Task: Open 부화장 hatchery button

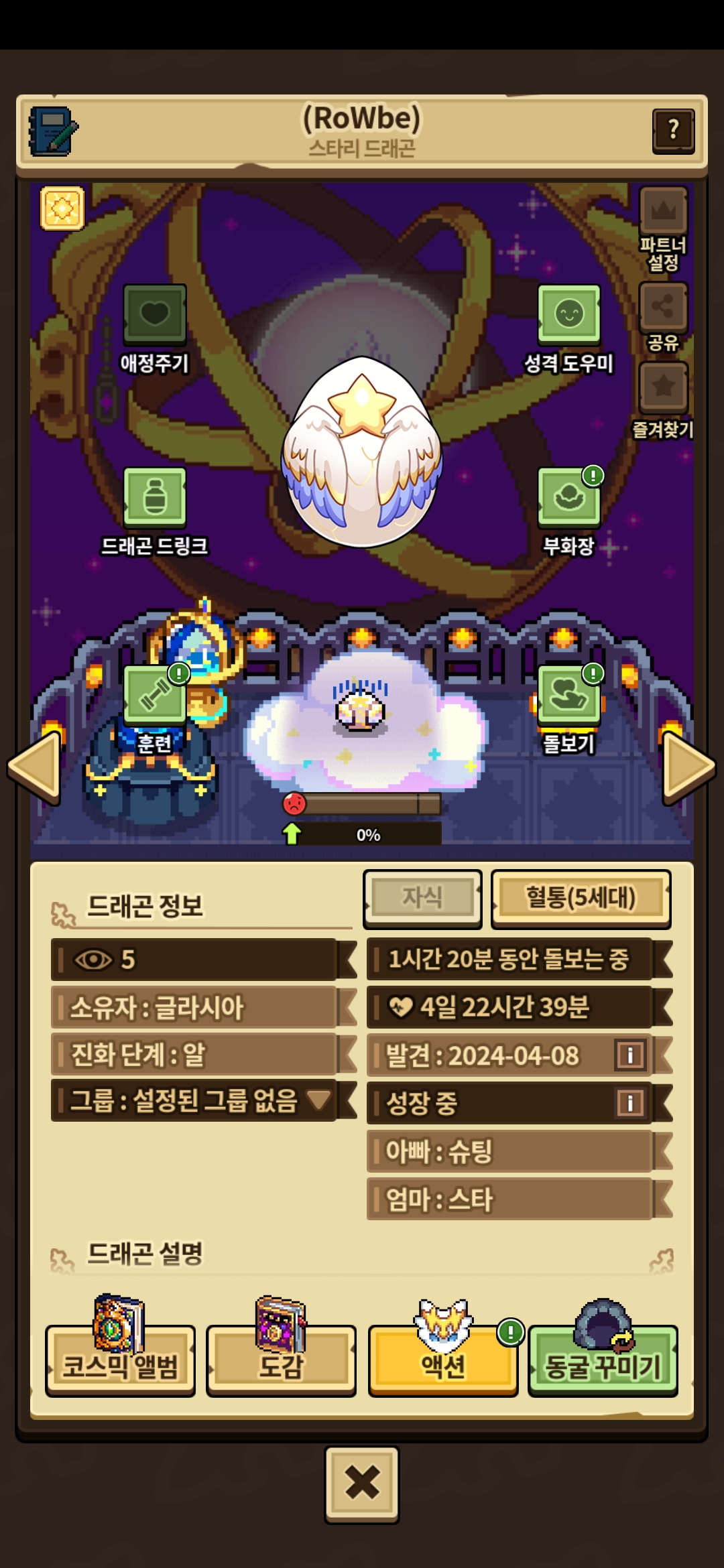Action: [x=568, y=497]
